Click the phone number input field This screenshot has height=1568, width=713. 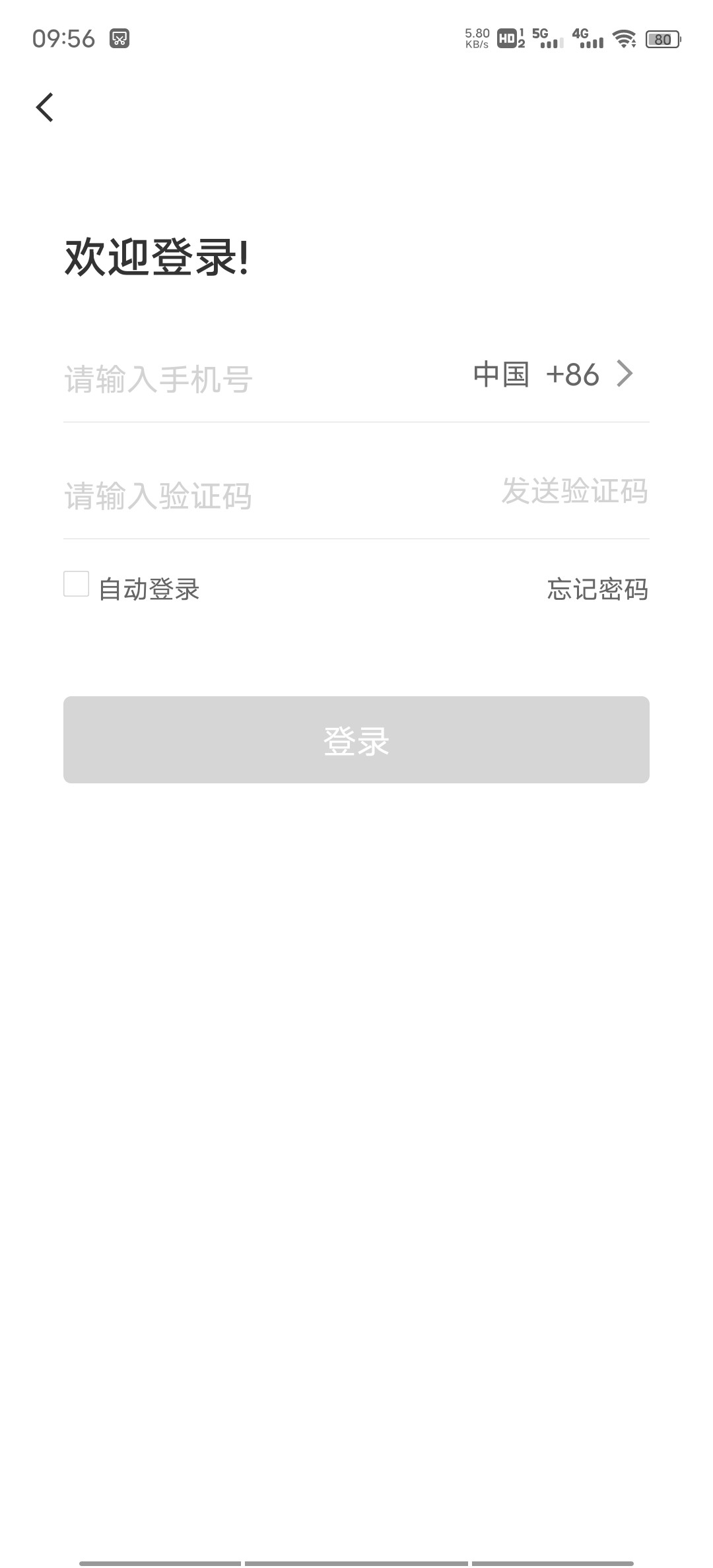(x=198, y=377)
